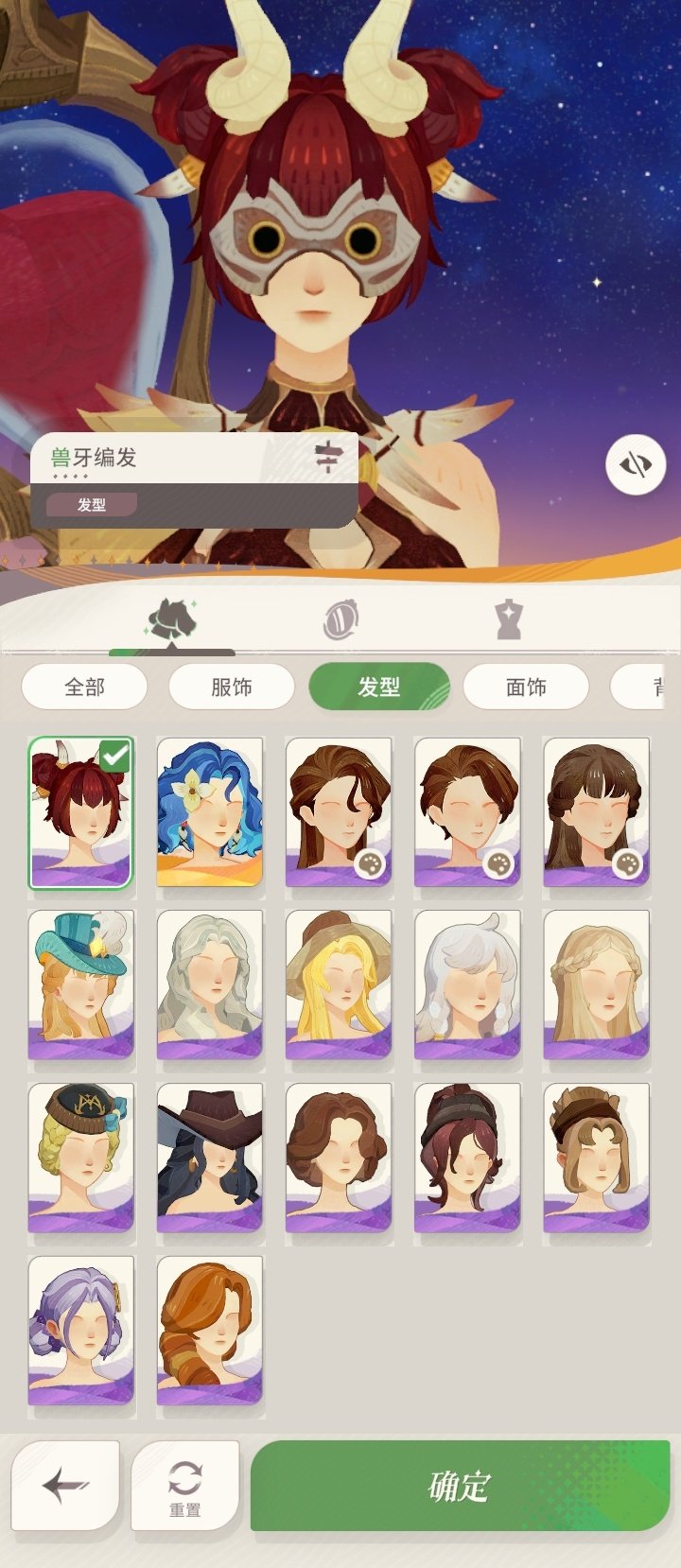Screen dimensions: 681x1568
Task: Switch to the 服饰 clothing tab
Action: 230,688
